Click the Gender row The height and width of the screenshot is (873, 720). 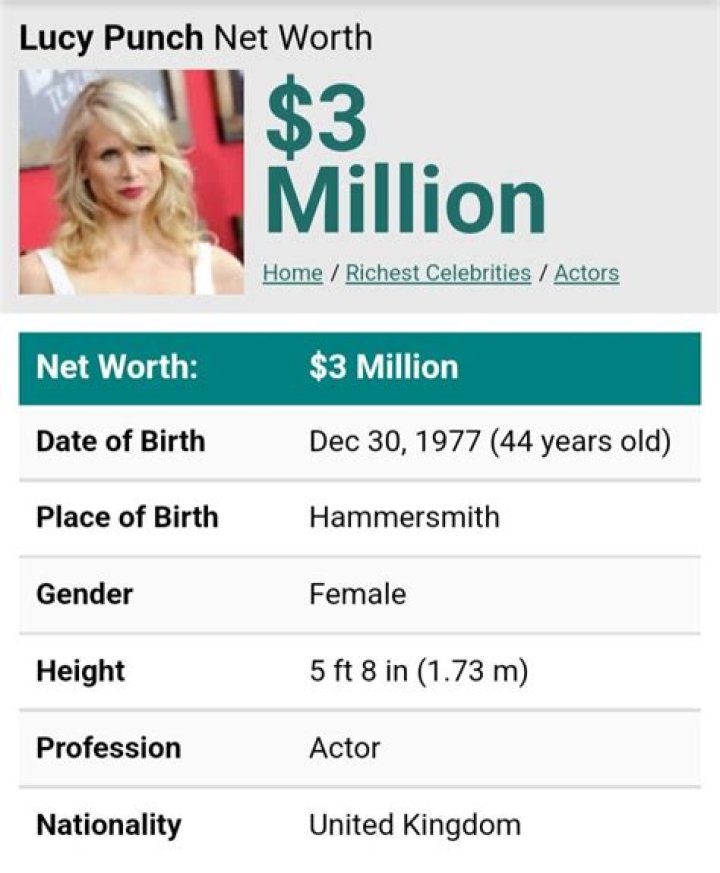pos(360,594)
